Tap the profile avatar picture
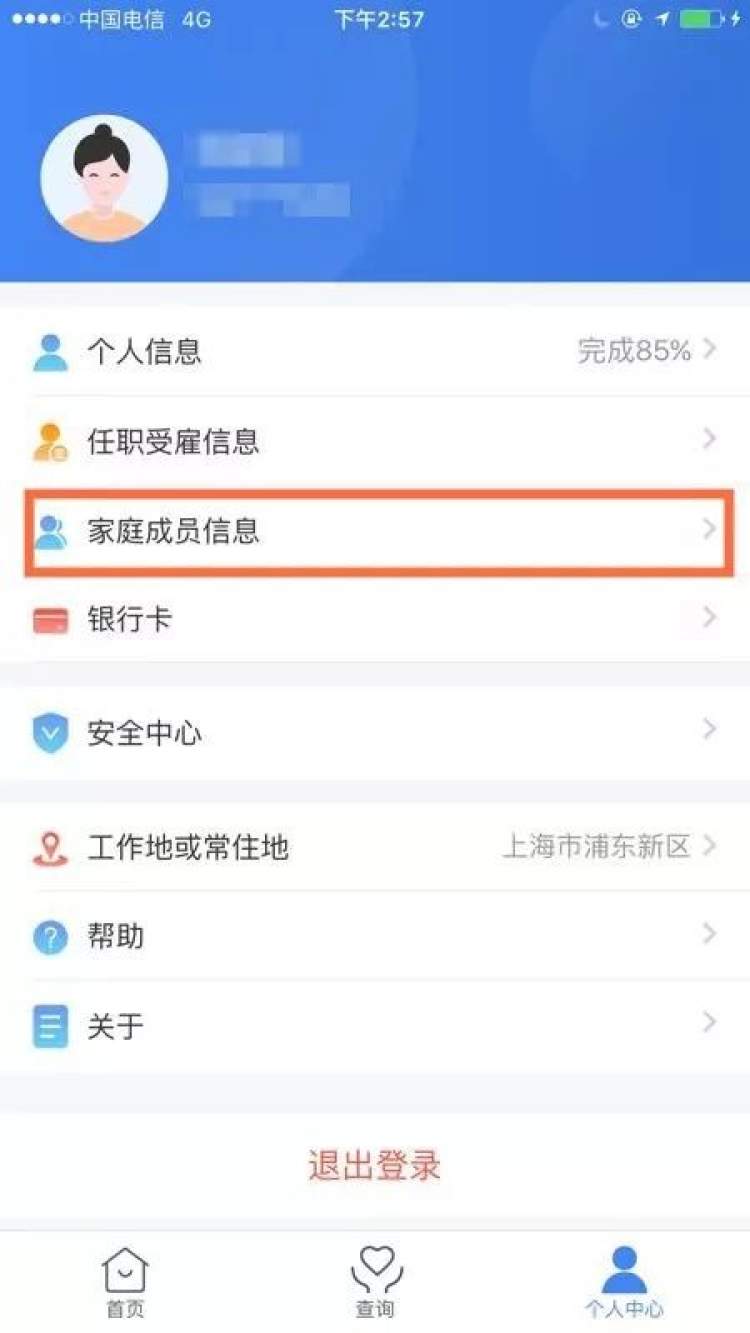Viewport: 750px width, 1333px height. click(x=104, y=178)
